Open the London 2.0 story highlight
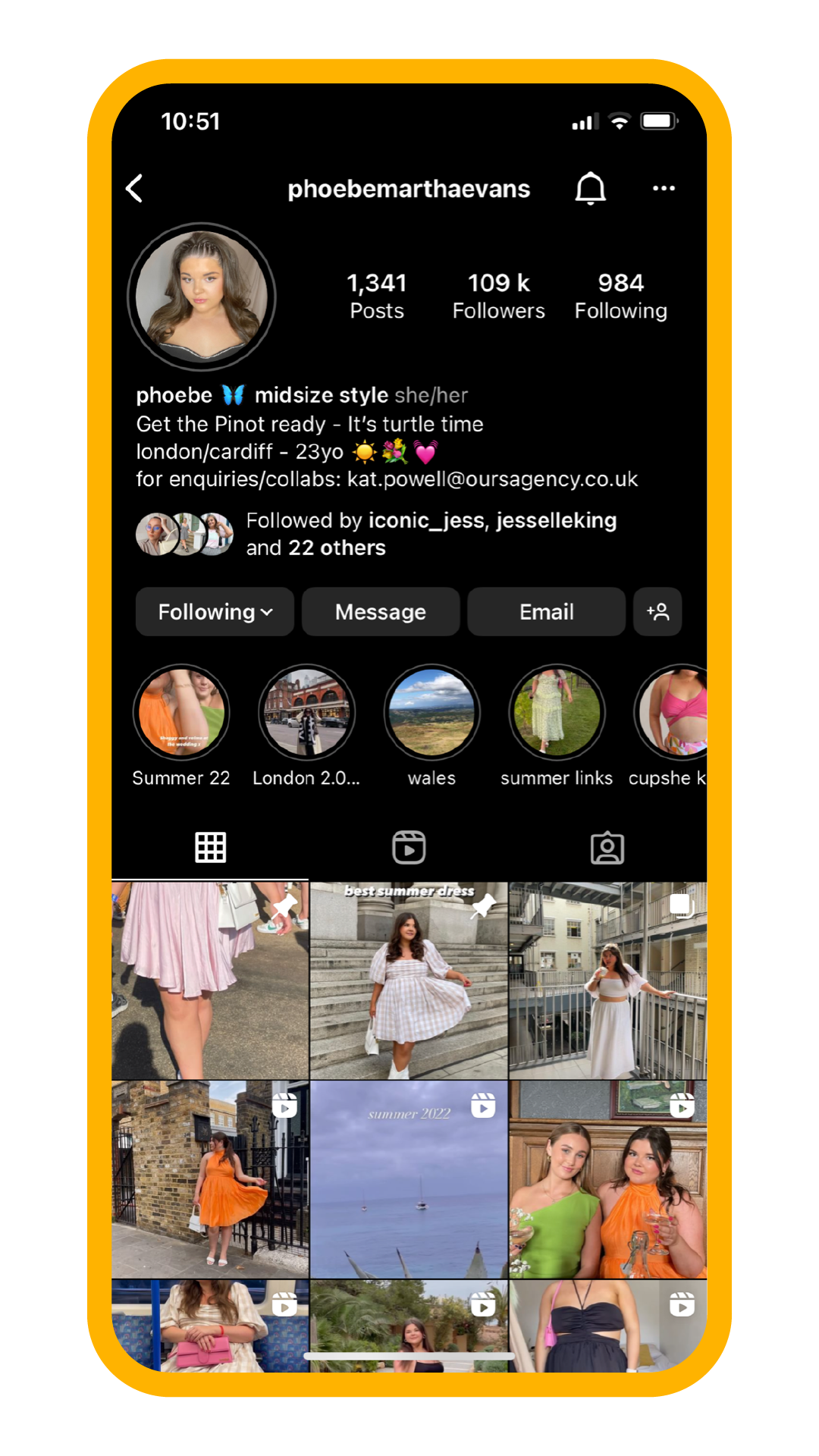This screenshot has height=1456, width=819. [x=306, y=713]
